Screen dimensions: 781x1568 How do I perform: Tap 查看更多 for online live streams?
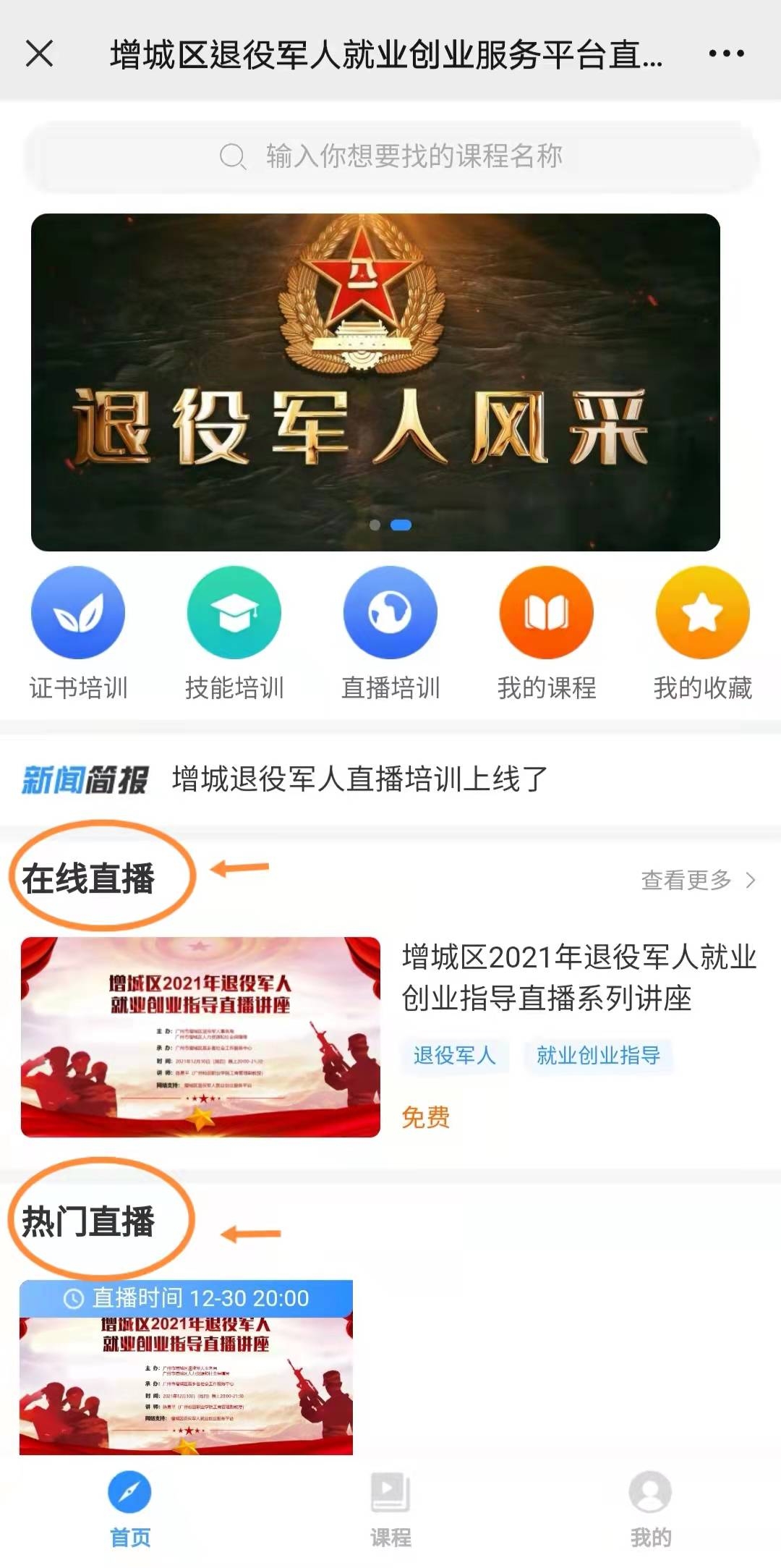coord(697,880)
